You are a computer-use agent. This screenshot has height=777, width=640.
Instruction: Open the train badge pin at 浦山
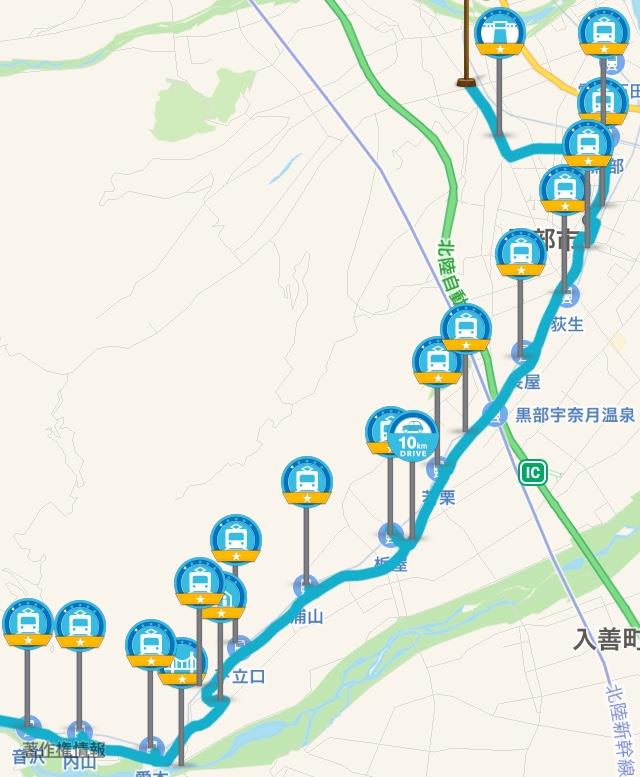[307, 481]
